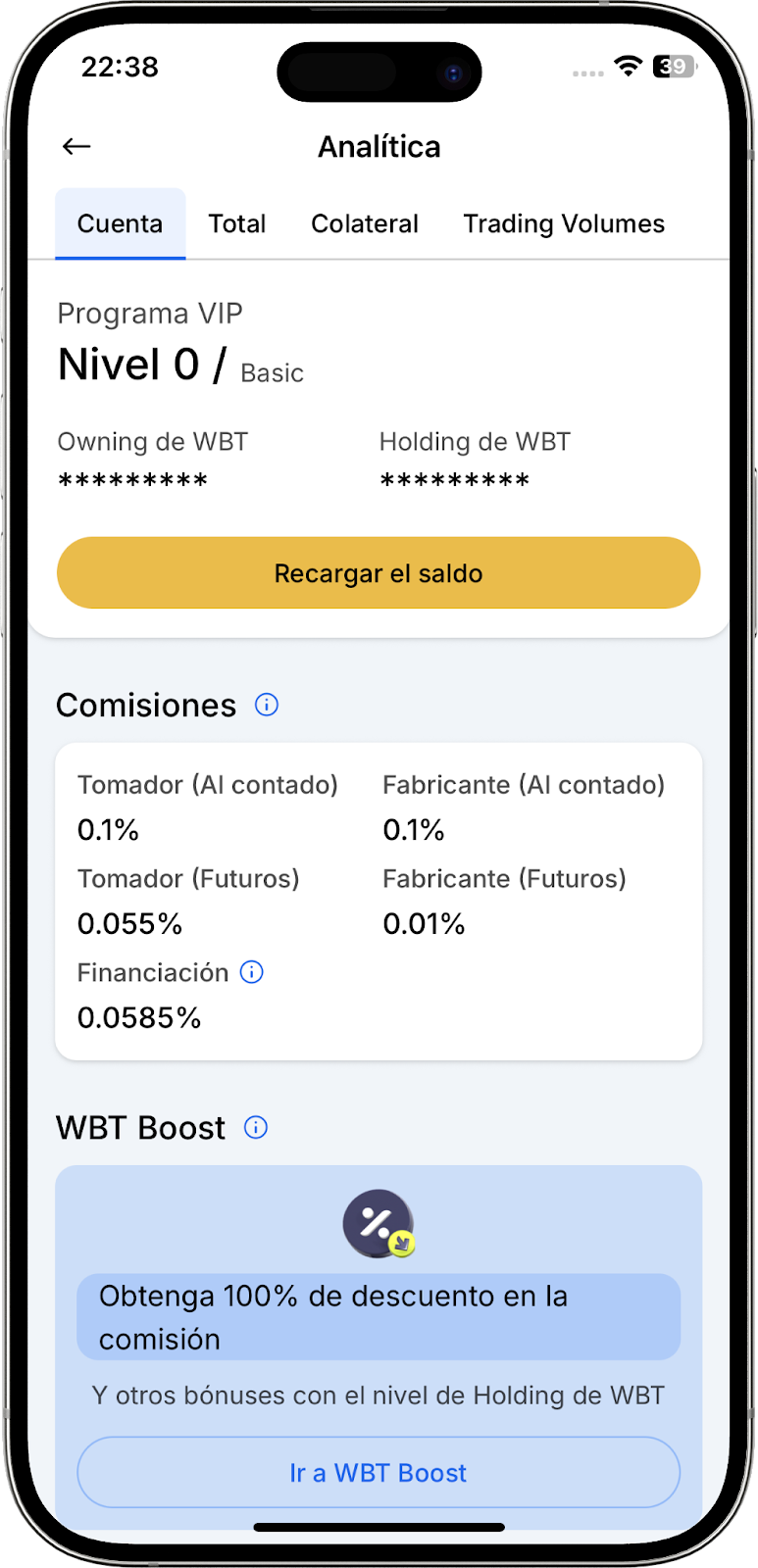The height and width of the screenshot is (1568, 758).
Task: Go back from Analítica screen
Action: [x=76, y=147]
